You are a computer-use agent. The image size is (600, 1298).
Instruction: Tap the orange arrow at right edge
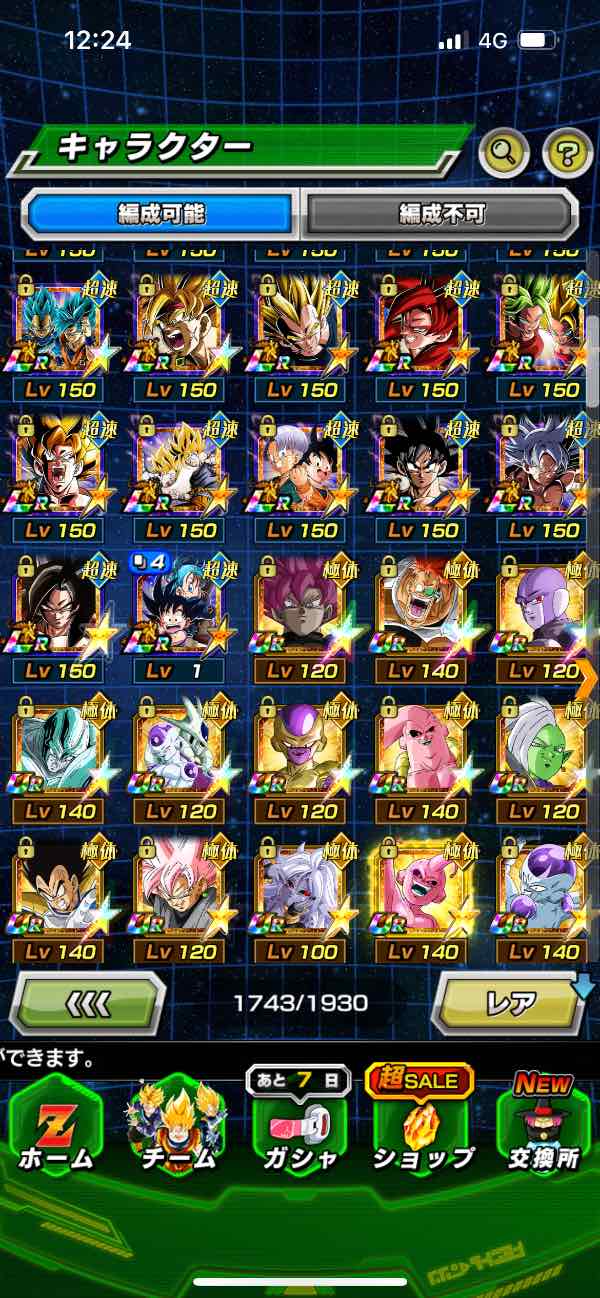click(x=587, y=680)
